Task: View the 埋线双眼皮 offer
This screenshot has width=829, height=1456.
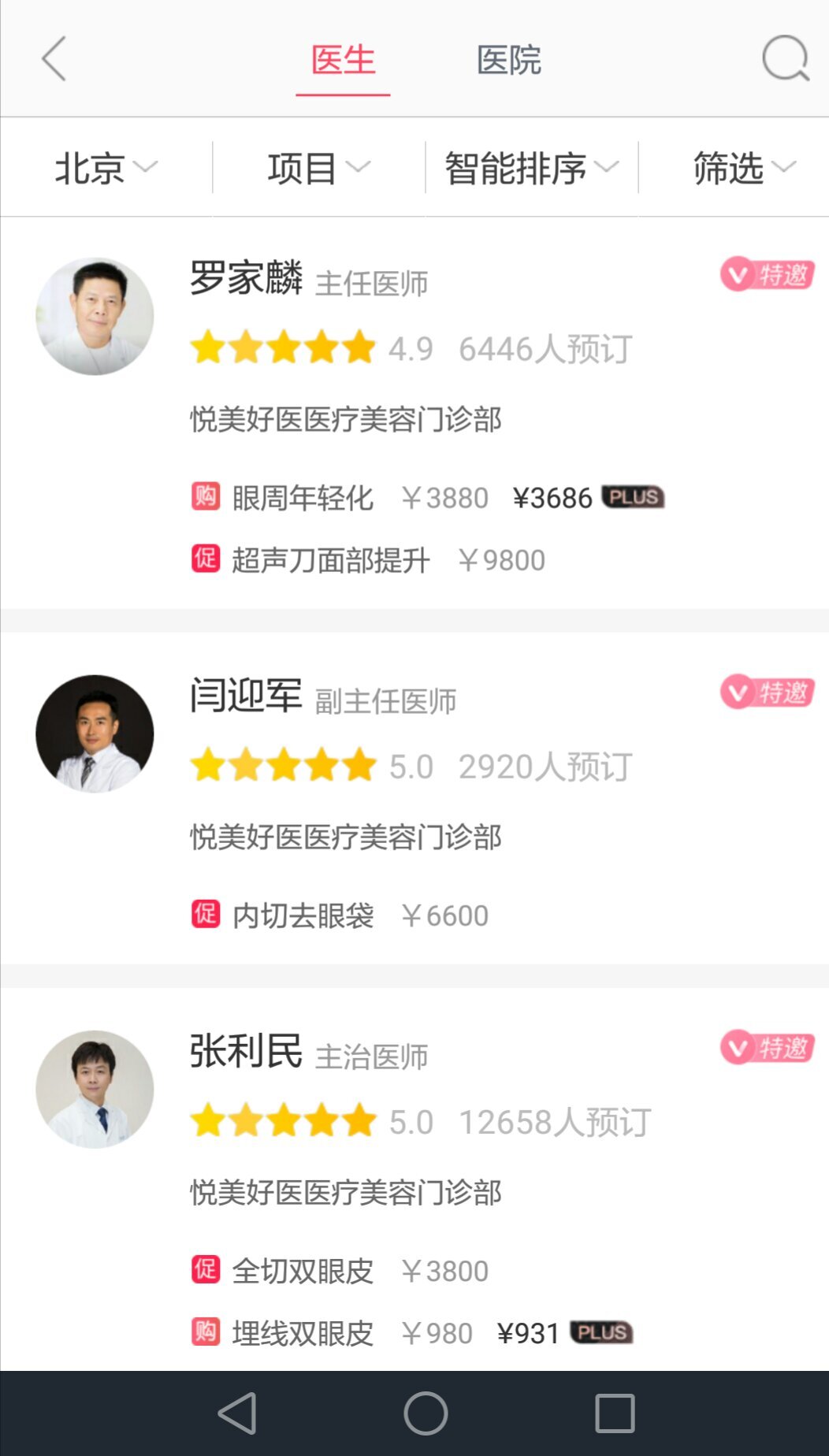Action: 303,1333
